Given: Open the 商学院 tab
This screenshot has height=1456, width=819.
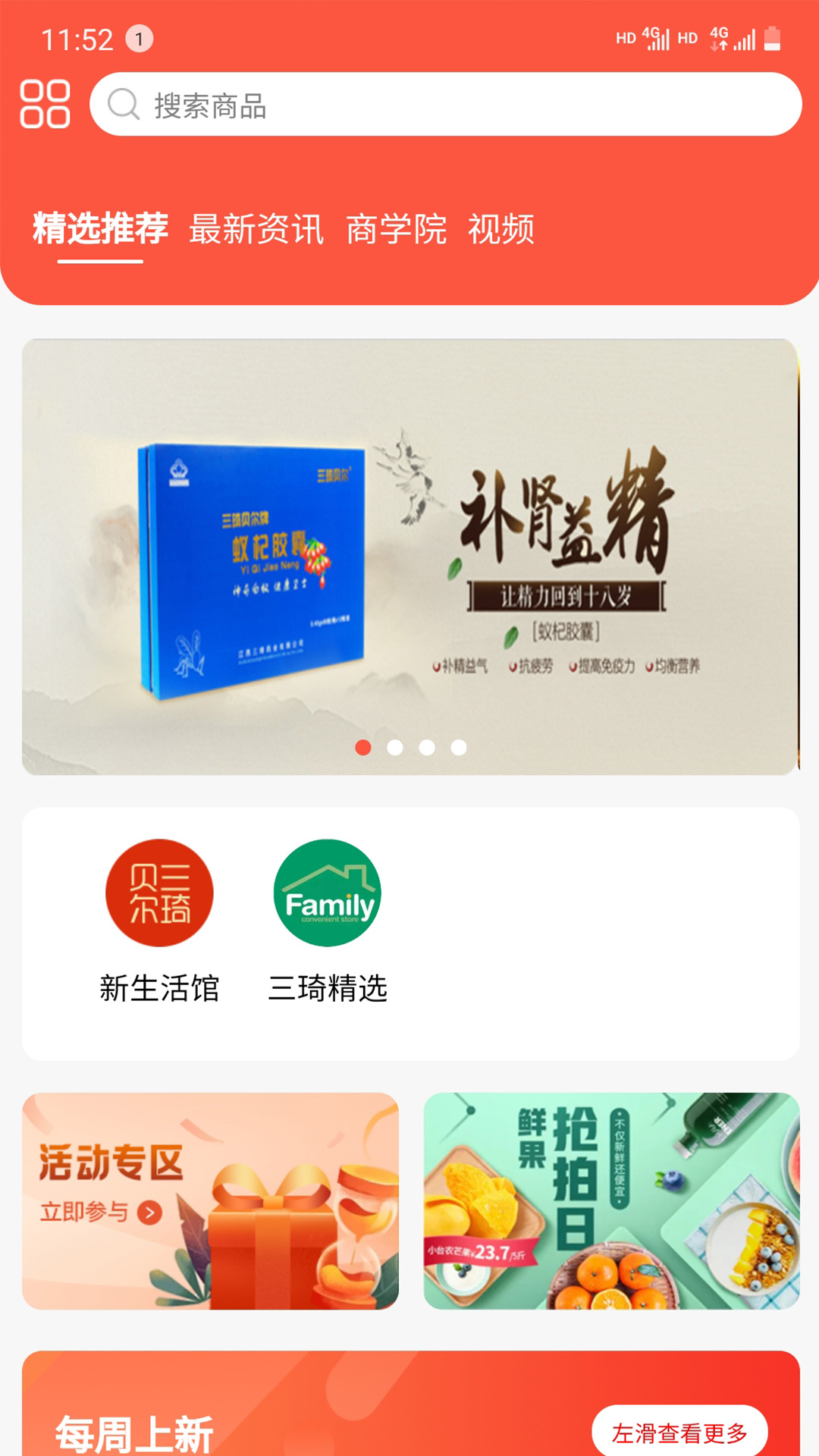Looking at the screenshot, I should pyautogui.click(x=397, y=227).
